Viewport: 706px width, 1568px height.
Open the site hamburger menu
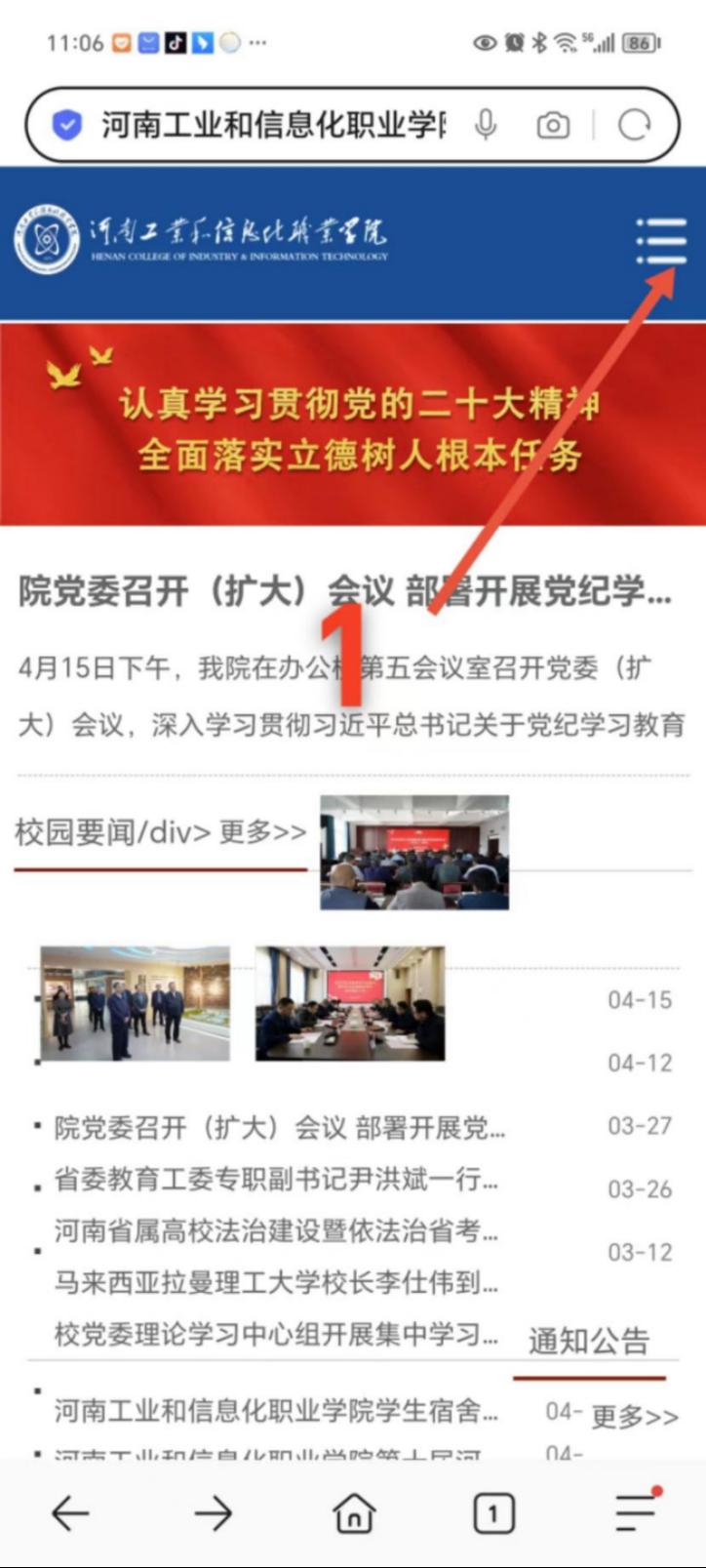663,240
